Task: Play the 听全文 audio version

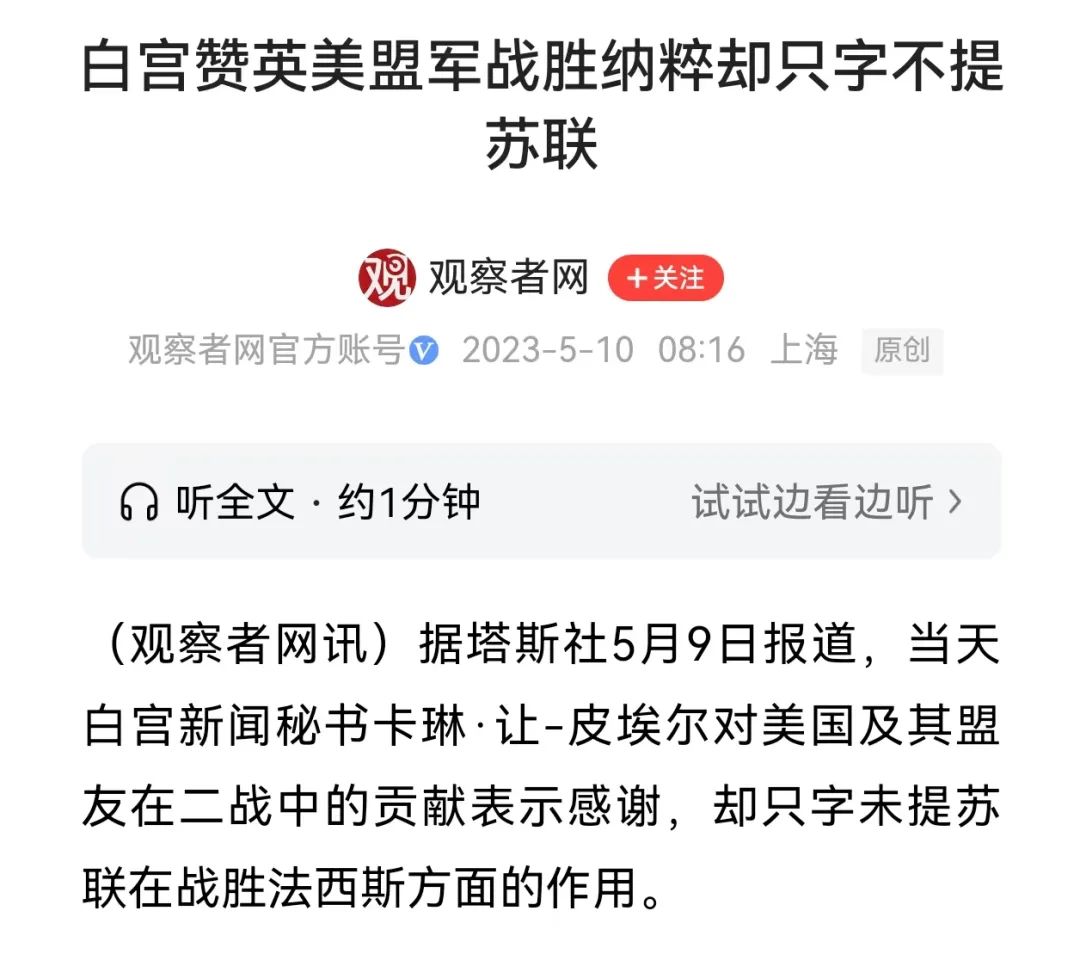Action: click(299, 502)
